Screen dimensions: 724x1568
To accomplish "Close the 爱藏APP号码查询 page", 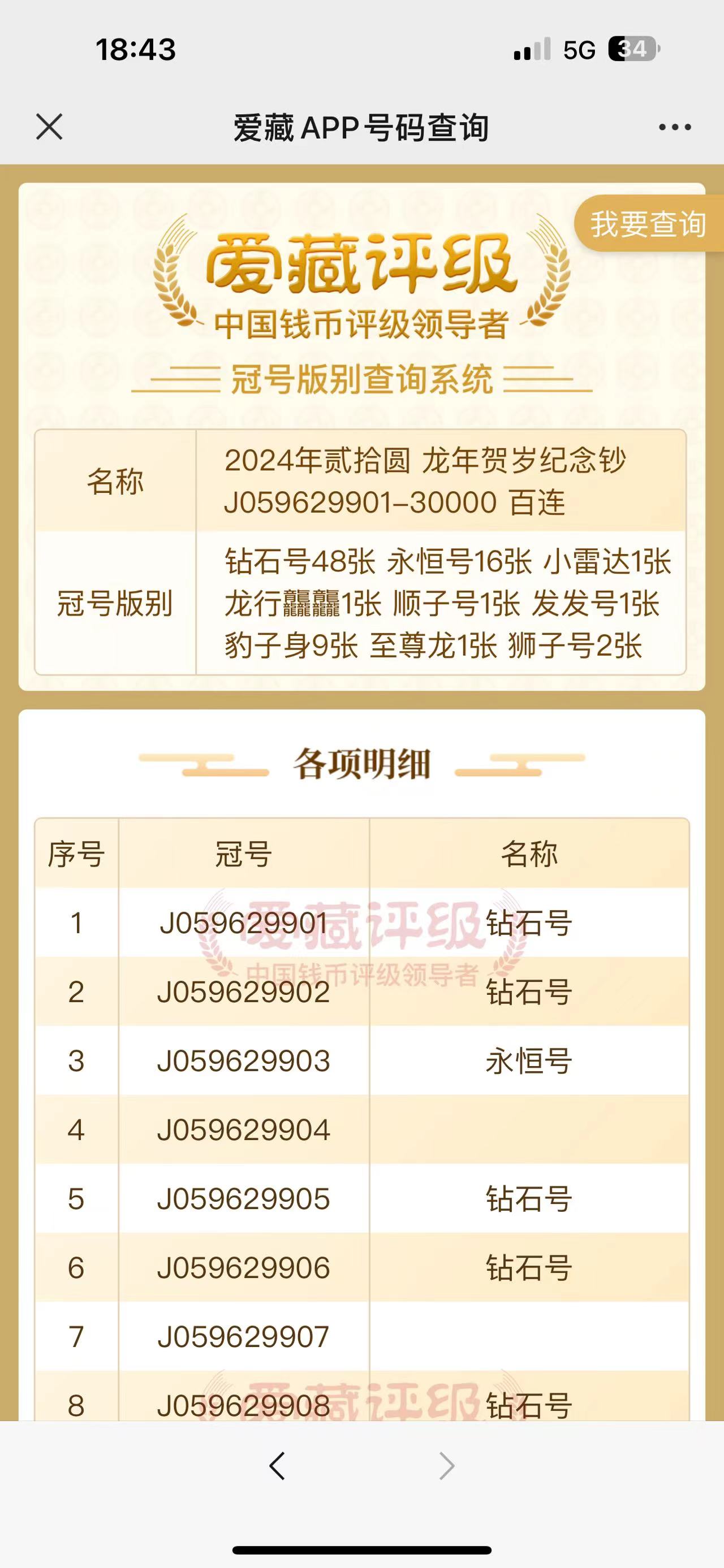I will pos(49,127).
